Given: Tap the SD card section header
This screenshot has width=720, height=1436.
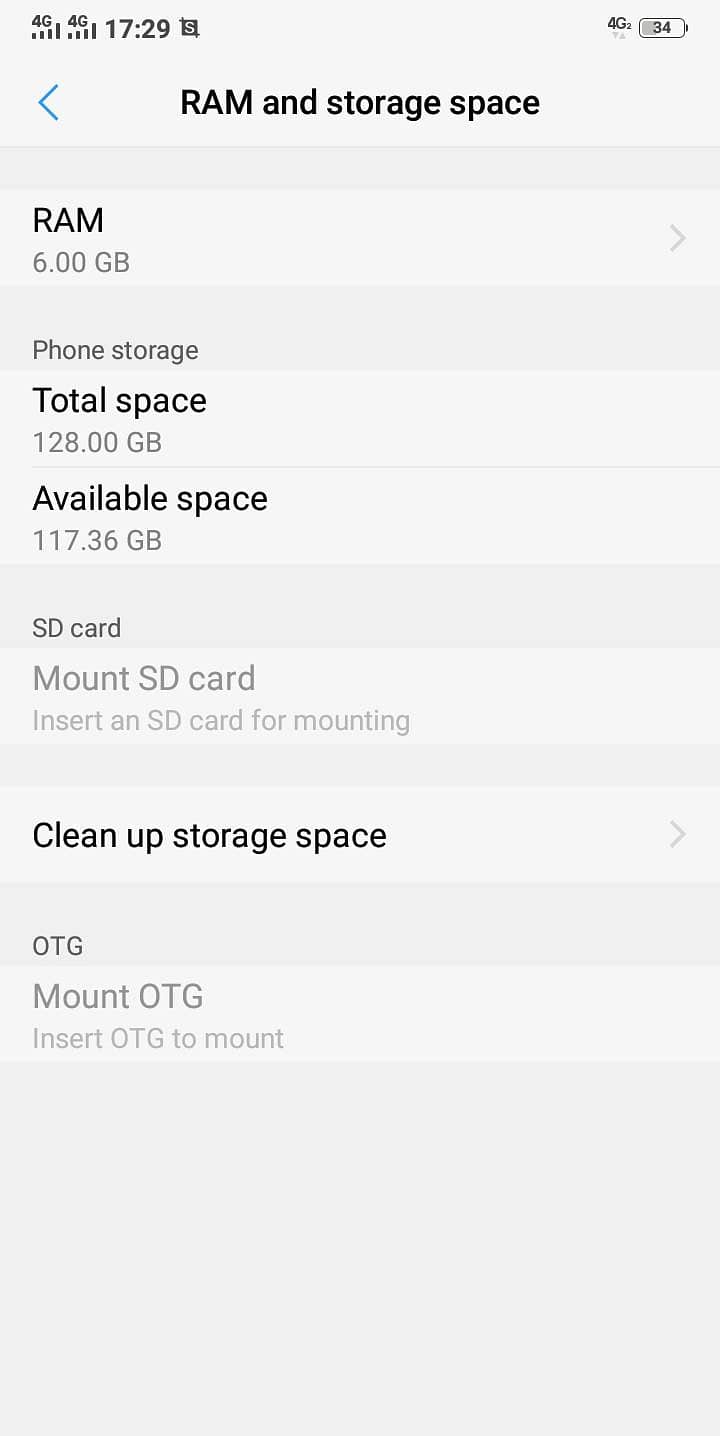Looking at the screenshot, I should pyautogui.click(x=76, y=628).
